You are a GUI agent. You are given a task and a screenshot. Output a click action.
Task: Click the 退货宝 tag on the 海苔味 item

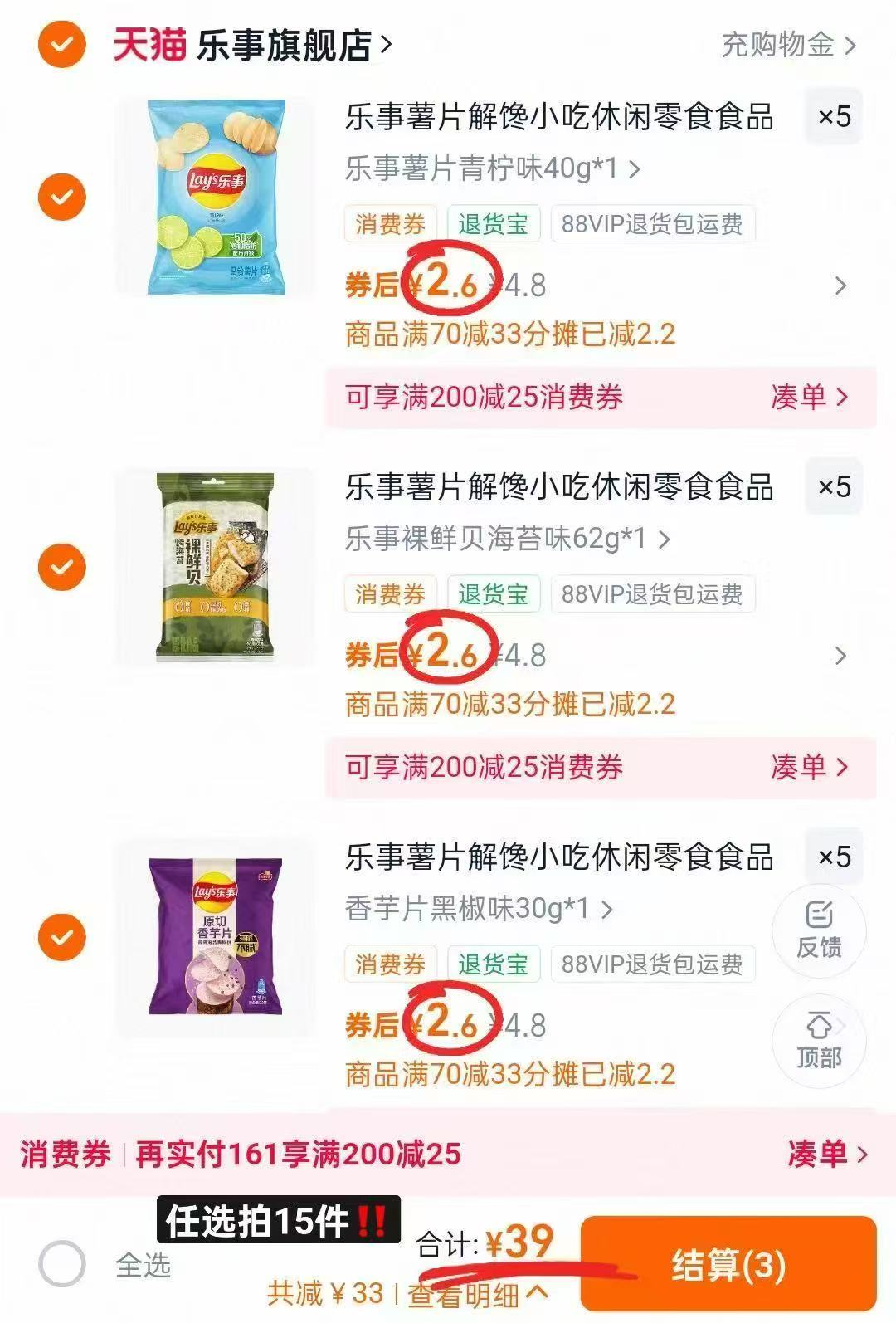click(x=492, y=593)
